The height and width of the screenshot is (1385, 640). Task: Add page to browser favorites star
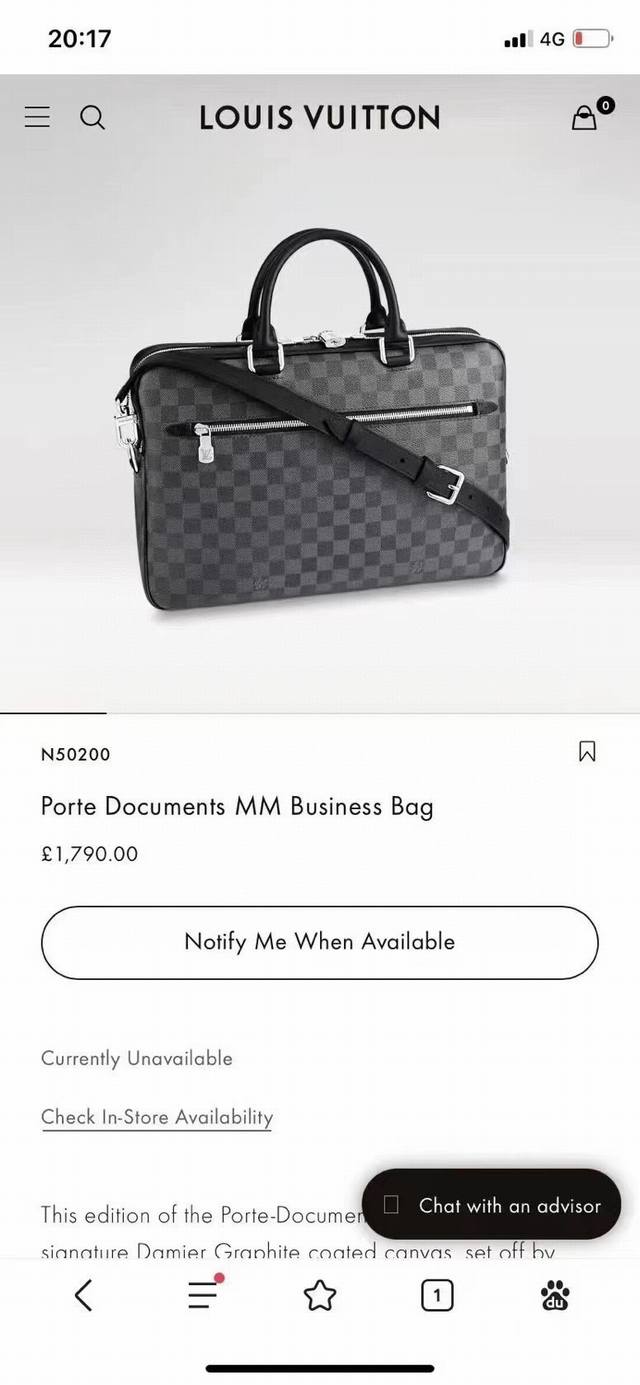point(320,1296)
